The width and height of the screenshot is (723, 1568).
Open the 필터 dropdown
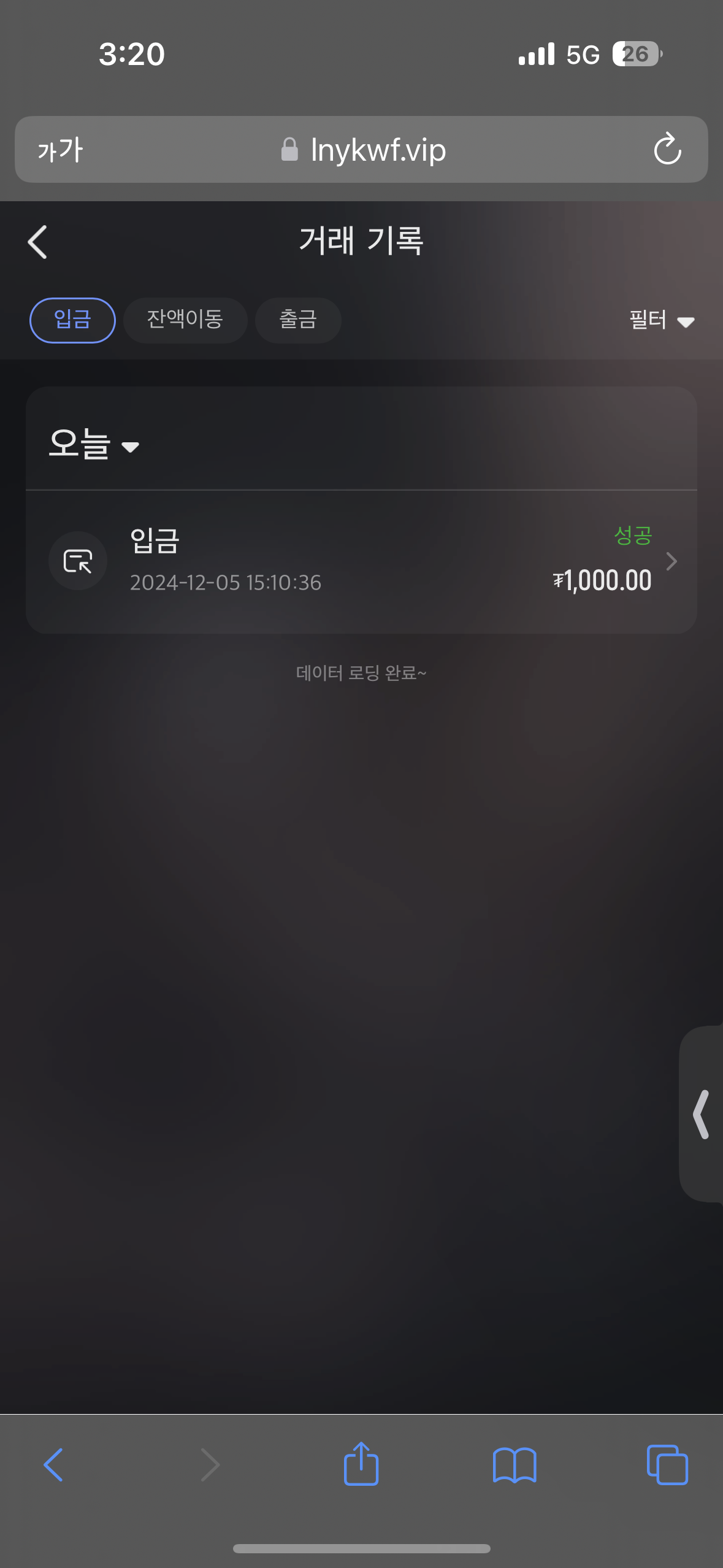click(662, 320)
